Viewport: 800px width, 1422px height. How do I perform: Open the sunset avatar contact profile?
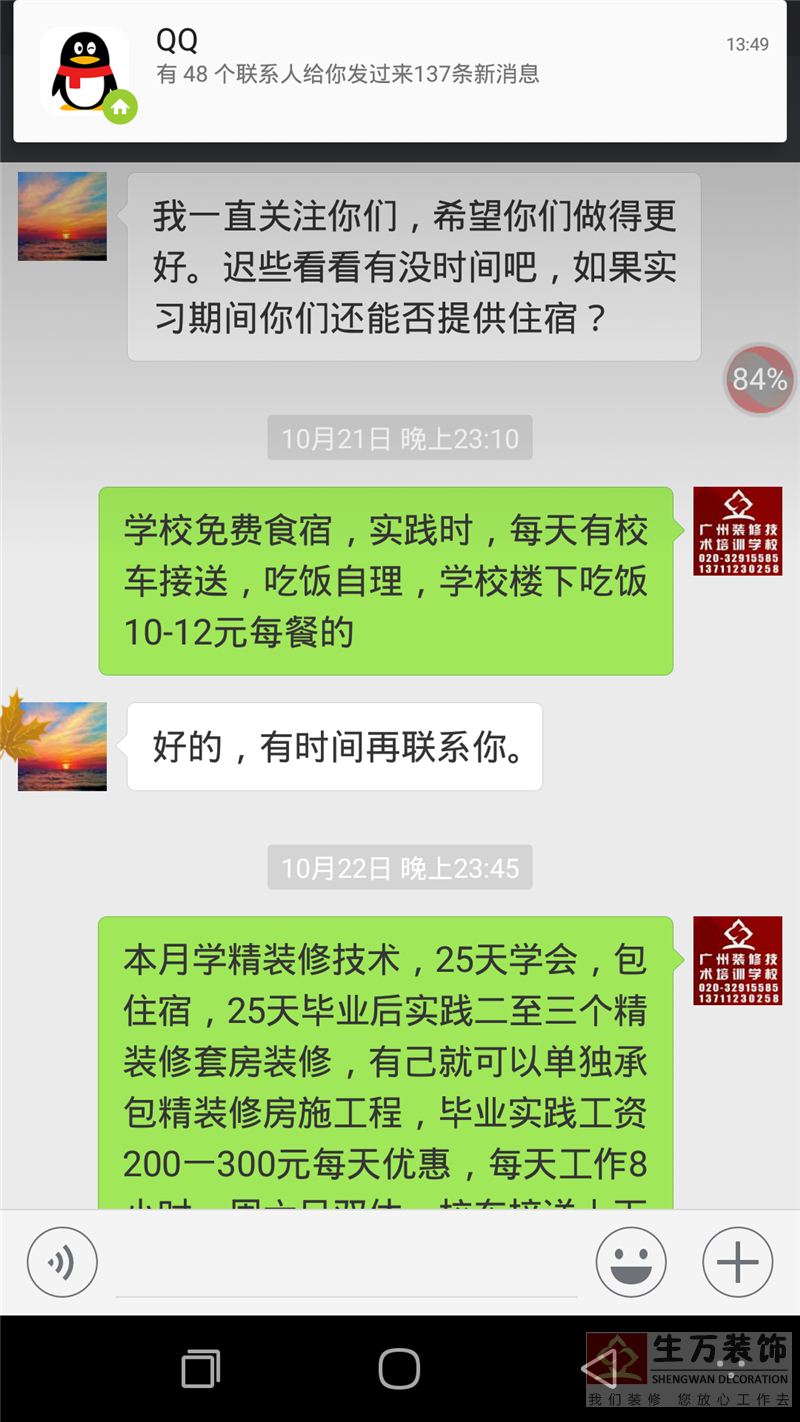coord(62,216)
